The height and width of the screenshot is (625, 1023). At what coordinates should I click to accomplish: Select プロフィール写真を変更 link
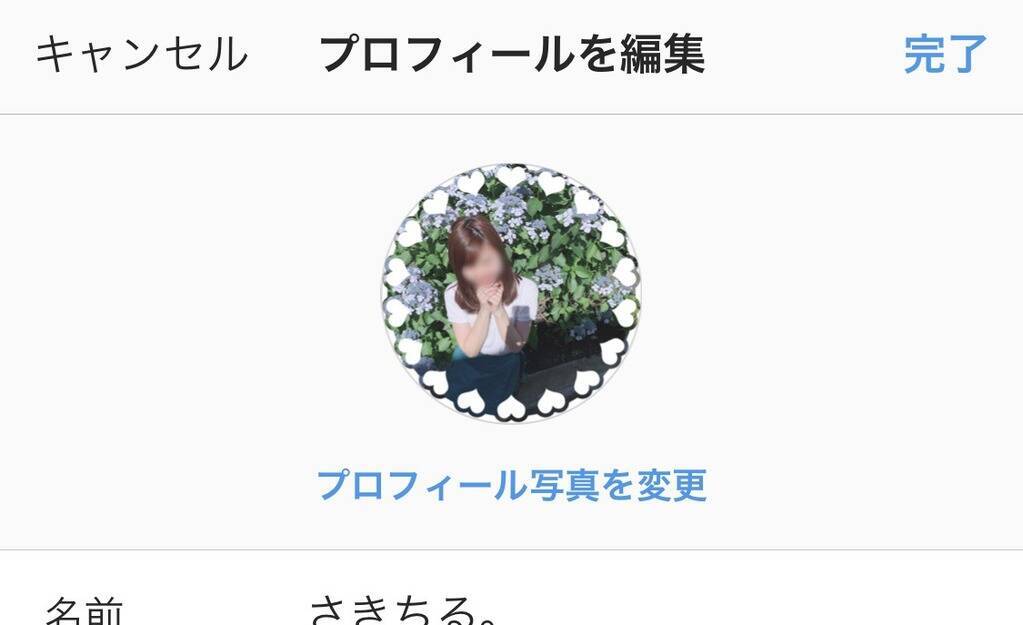tap(511, 485)
